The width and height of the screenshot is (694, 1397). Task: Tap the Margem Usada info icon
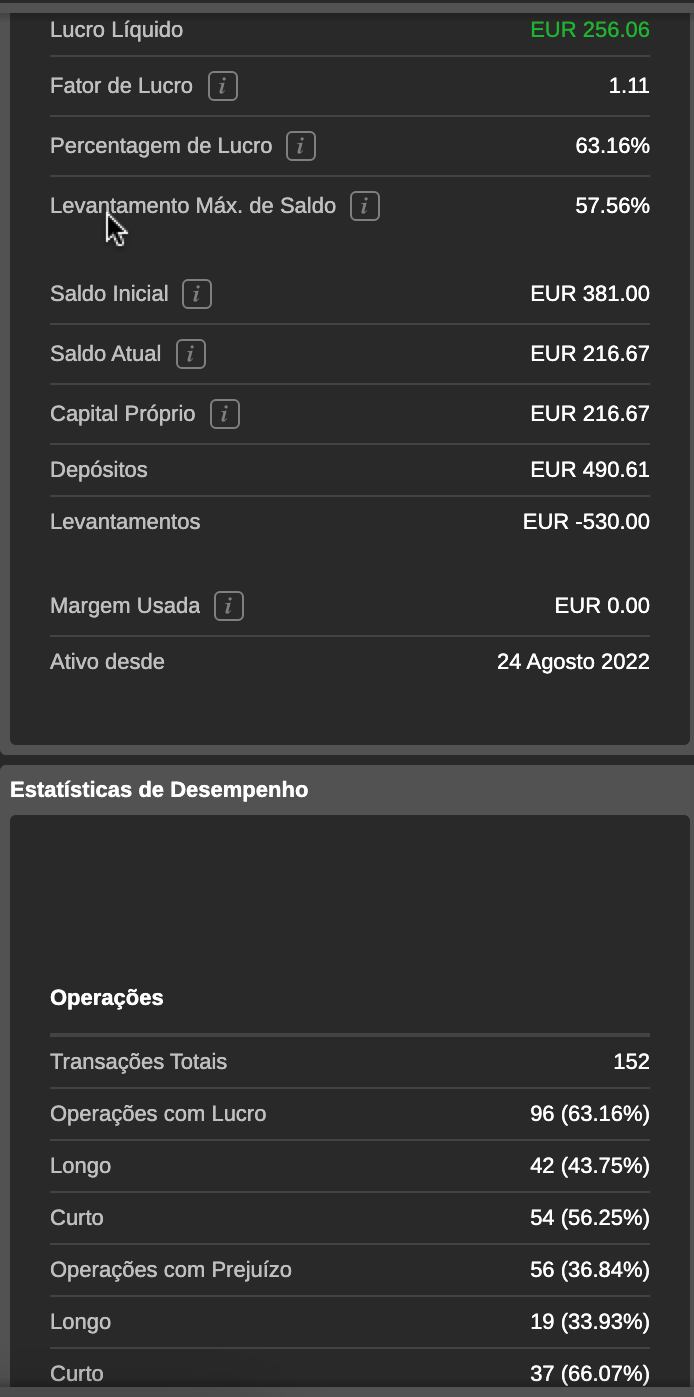pos(229,606)
